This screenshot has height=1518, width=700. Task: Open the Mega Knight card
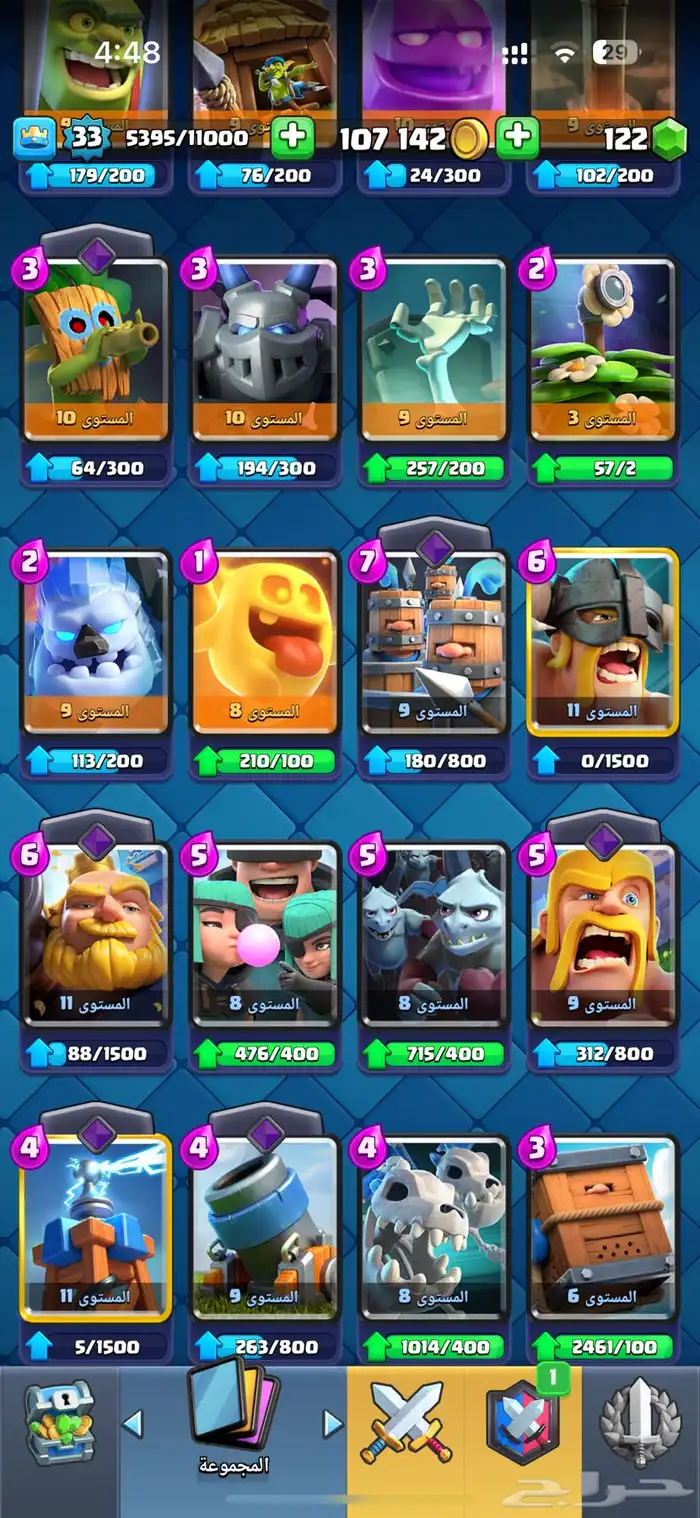(265, 349)
